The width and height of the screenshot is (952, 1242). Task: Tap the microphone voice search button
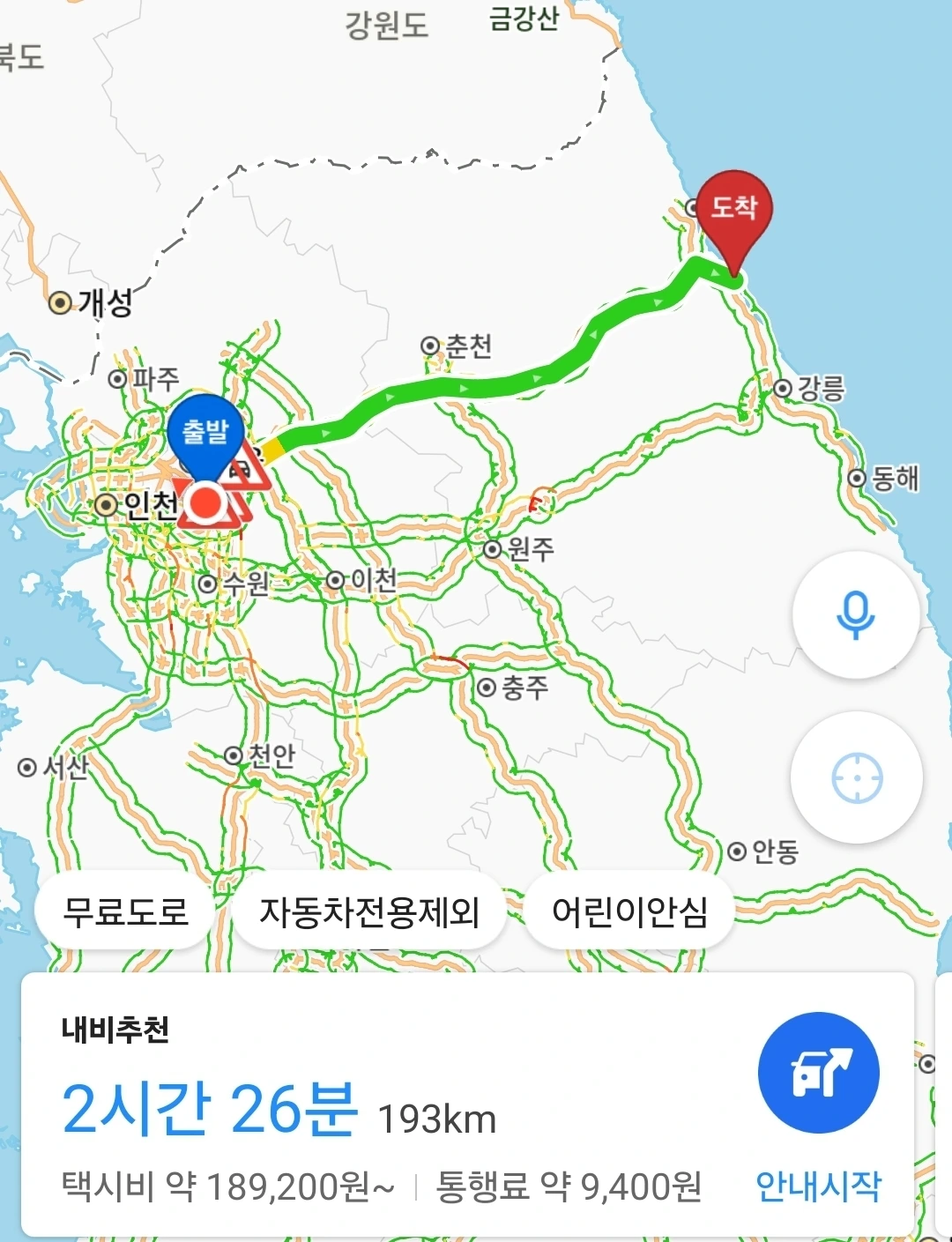(x=855, y=614)
